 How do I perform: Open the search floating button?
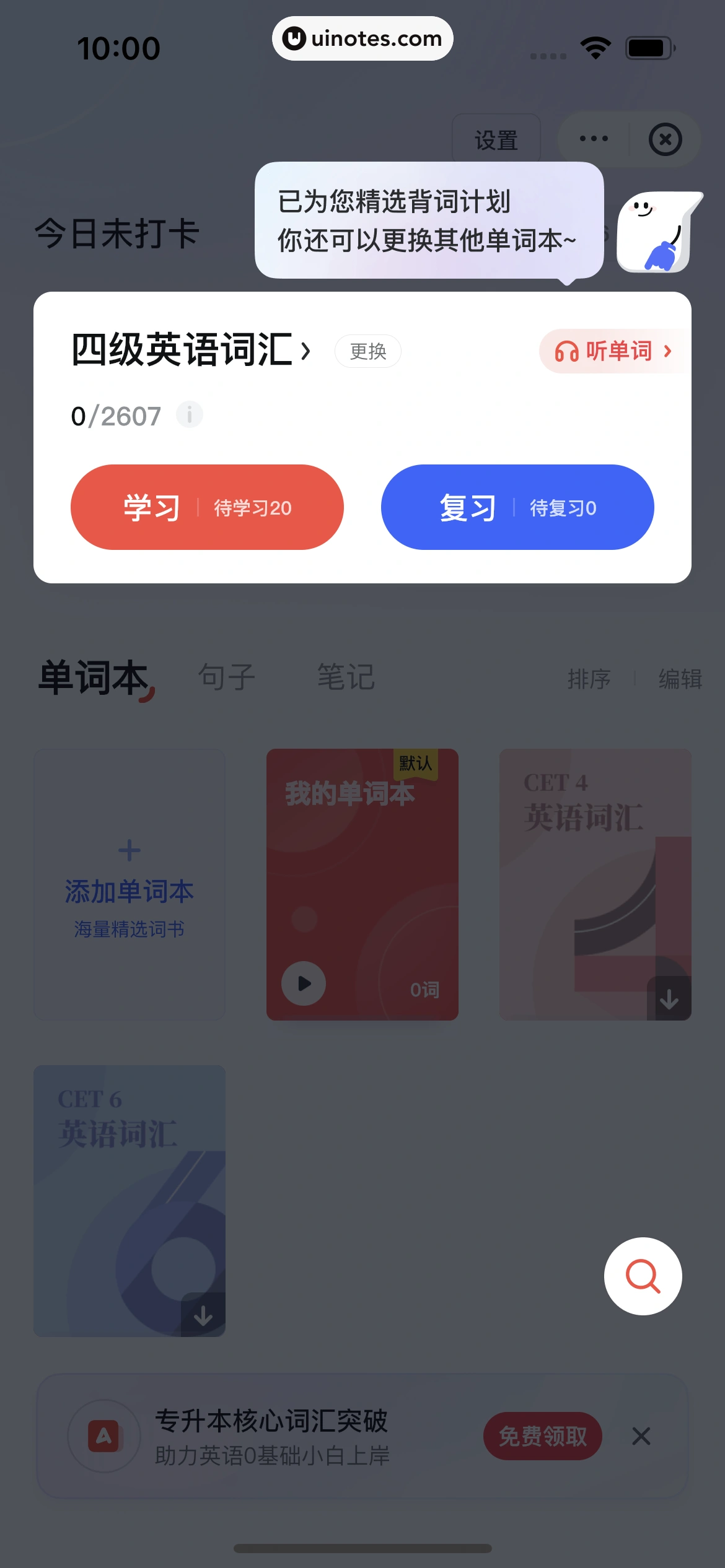(x=643, y=1276)
